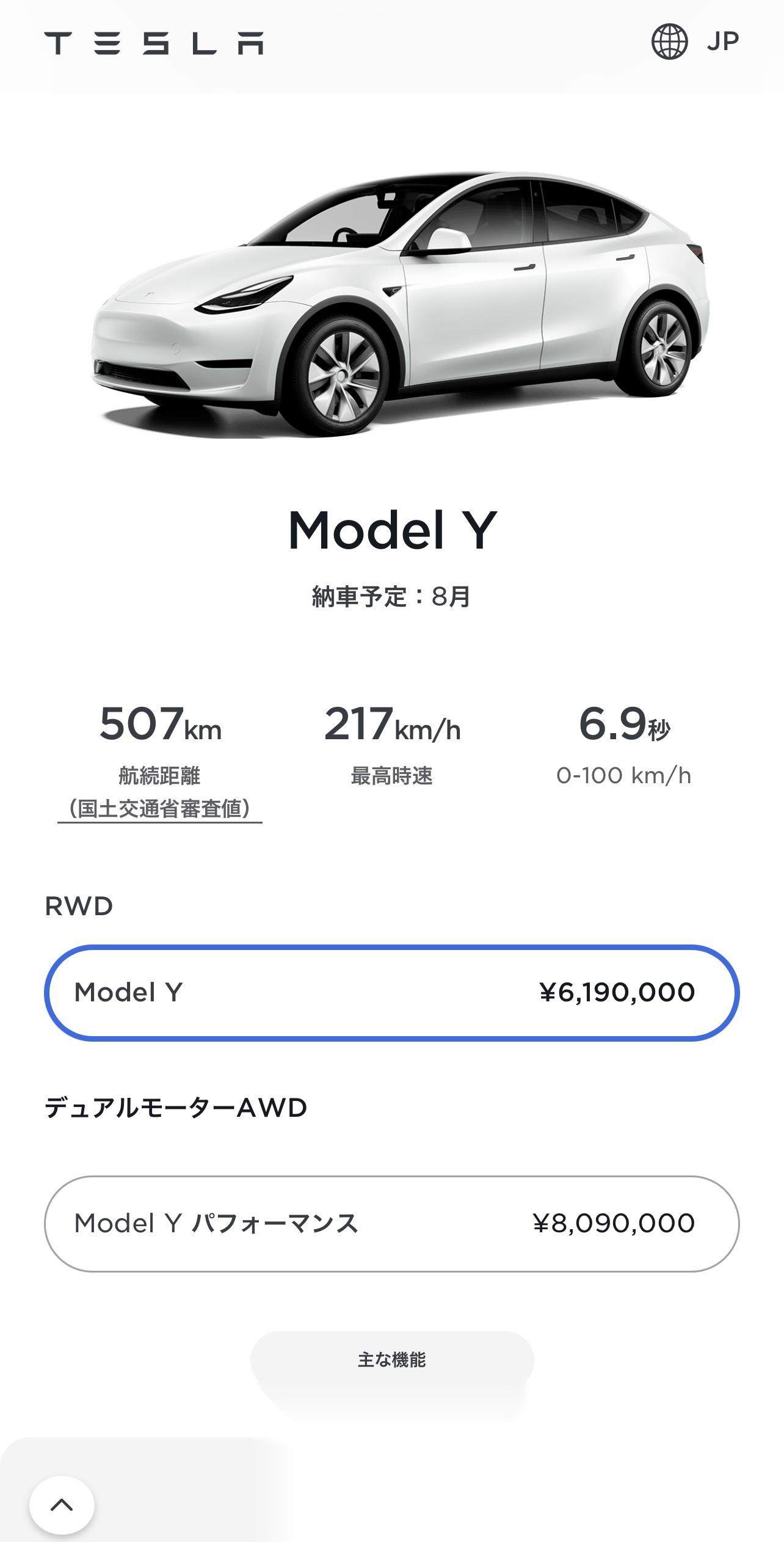Viewport: 784px width, 1542px height.
Task: Click the globe icon to change country
Action: tap(670, 40)
